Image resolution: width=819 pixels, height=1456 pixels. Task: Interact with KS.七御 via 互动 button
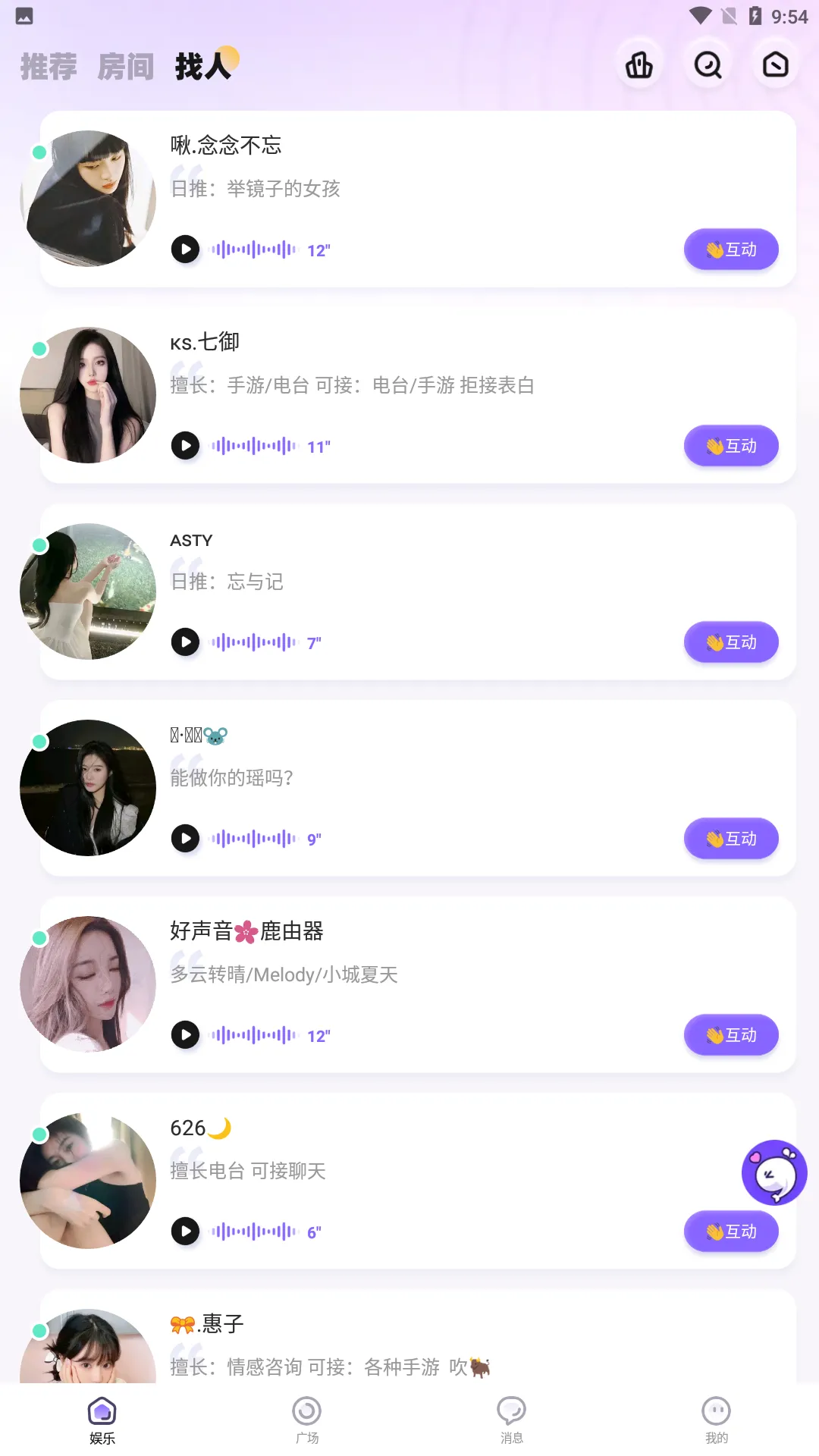(731, 446)
